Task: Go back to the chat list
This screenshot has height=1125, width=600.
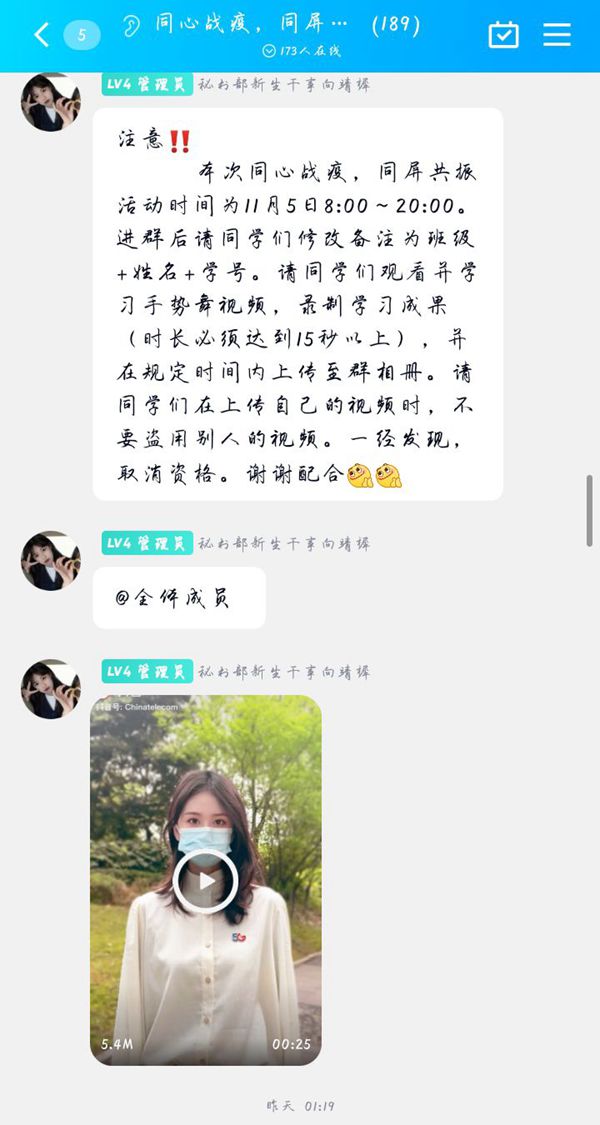Action: pos(42,35)
